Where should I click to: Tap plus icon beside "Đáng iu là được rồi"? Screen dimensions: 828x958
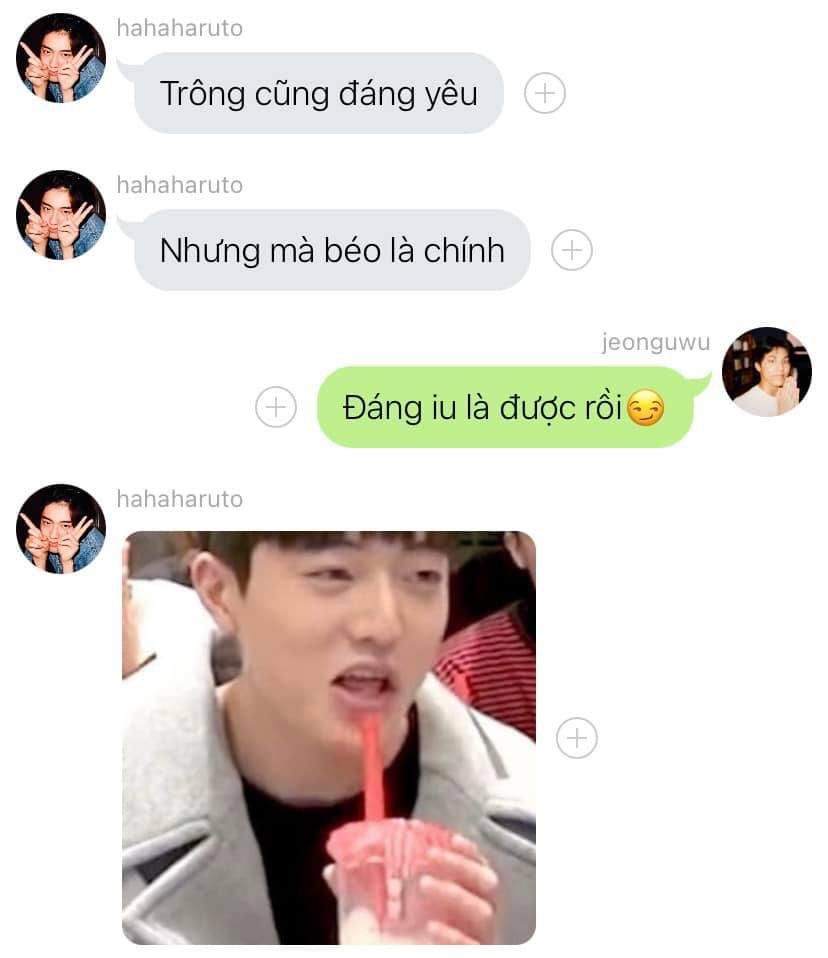point(276,407)
